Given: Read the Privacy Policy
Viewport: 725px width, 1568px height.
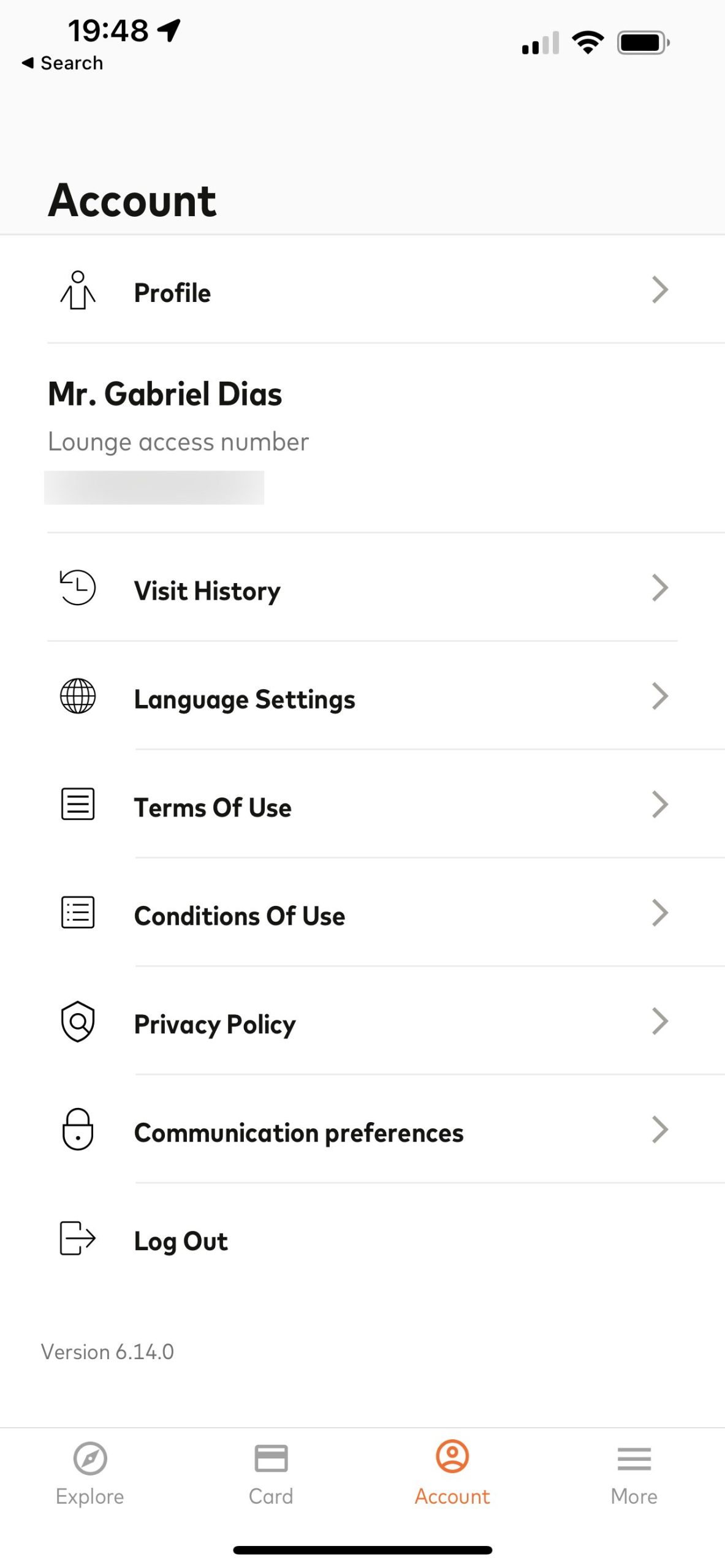Looking at the screenshot, I should 362,1022.
